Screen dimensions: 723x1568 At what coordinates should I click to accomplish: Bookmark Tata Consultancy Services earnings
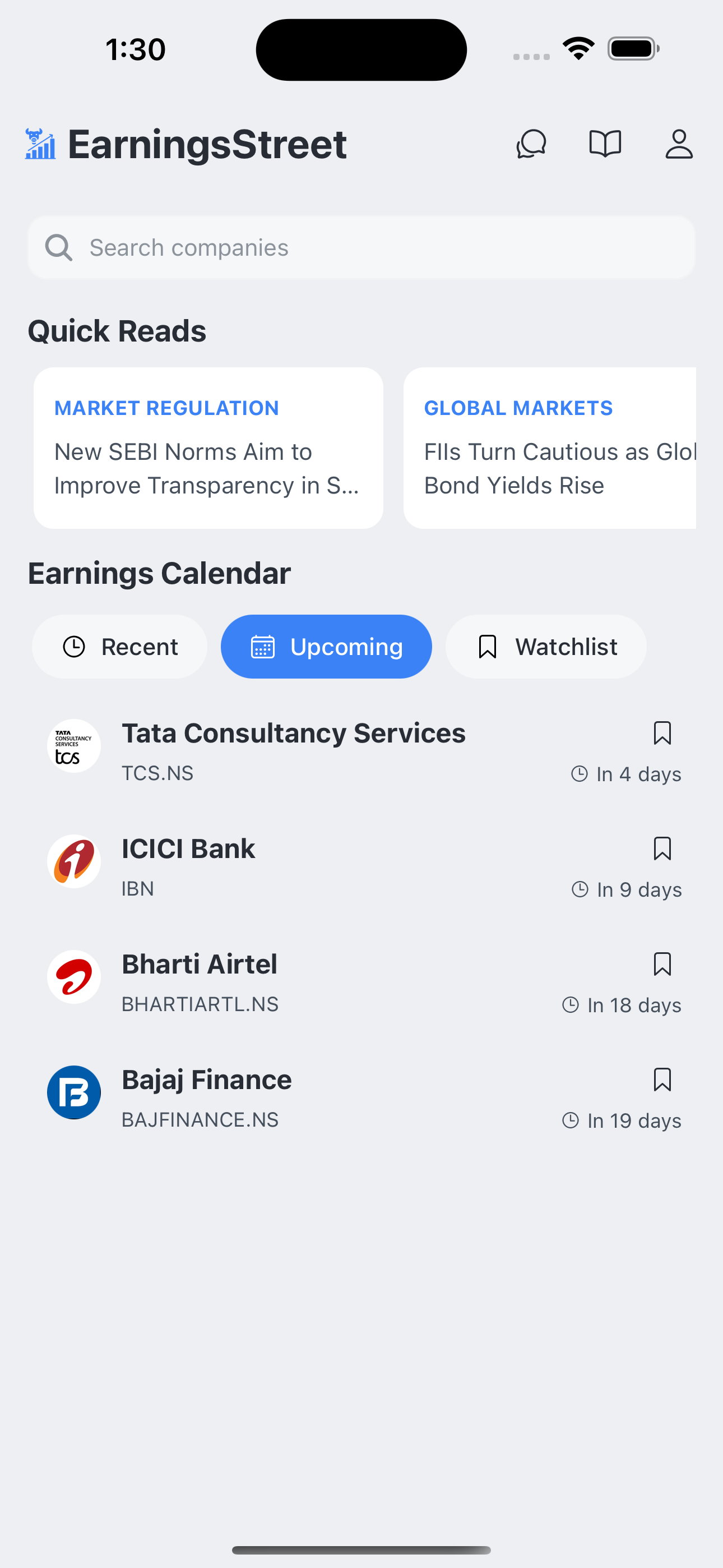(x=662, y=734)
